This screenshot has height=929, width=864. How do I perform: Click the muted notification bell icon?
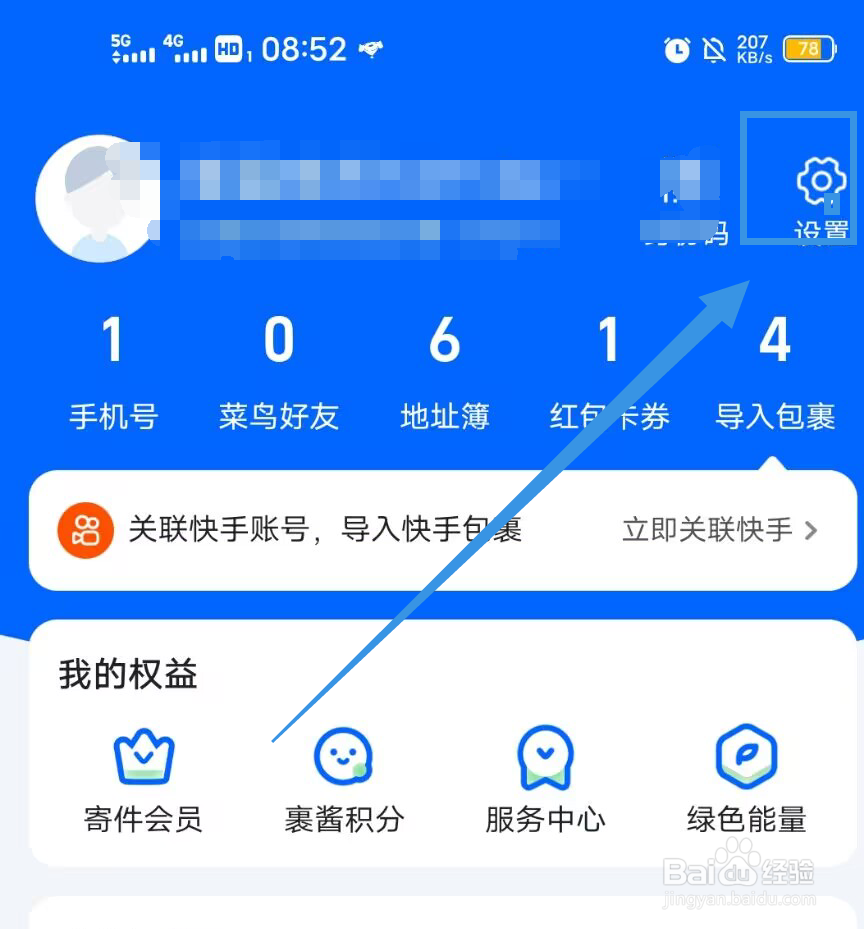713,48
